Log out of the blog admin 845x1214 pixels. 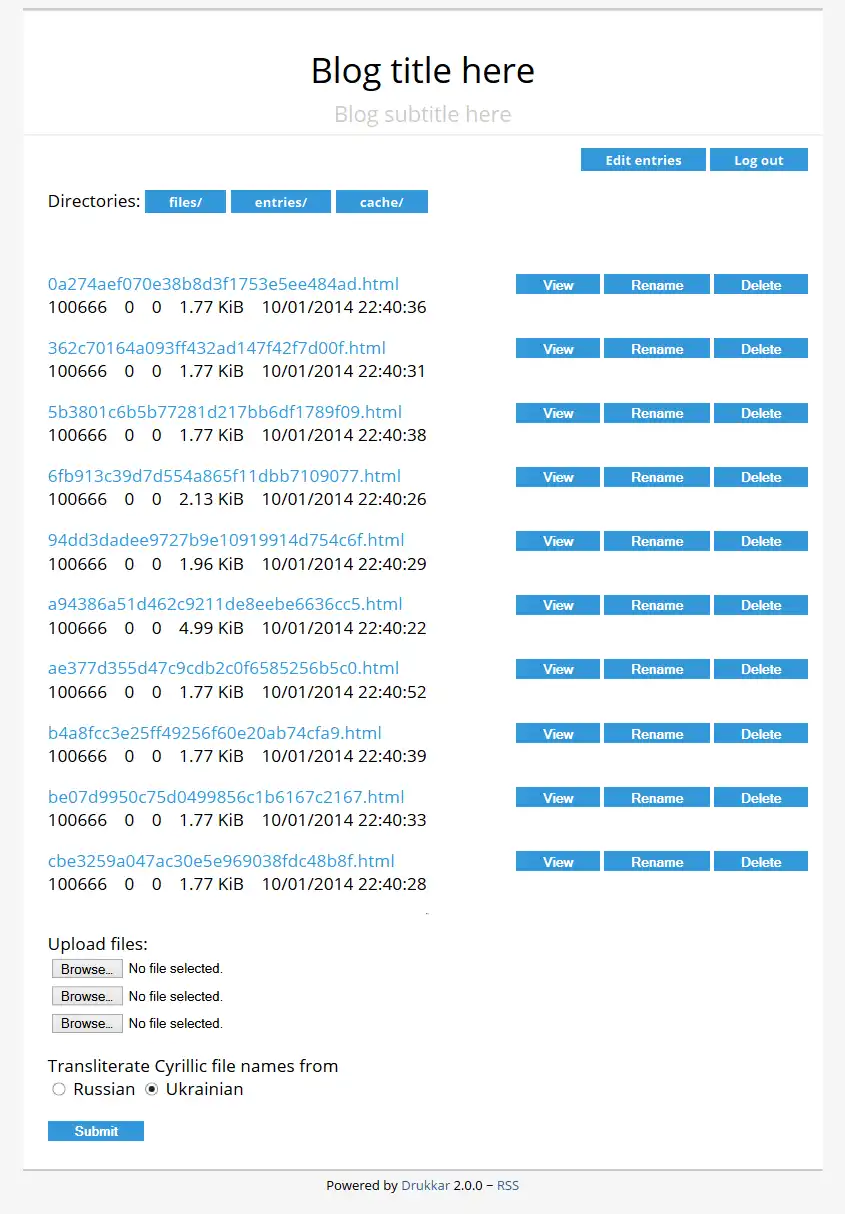coord(758,160)
